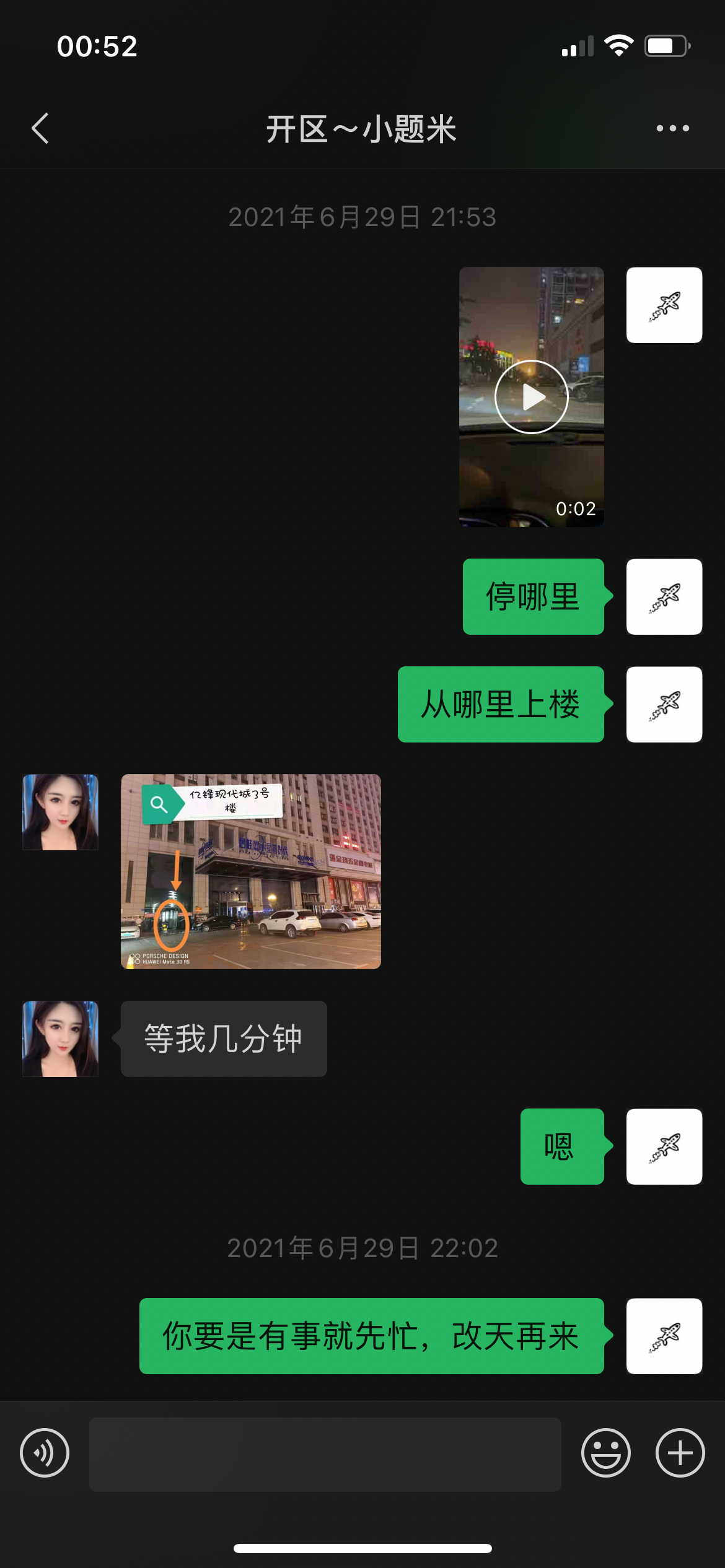
Task: Tap your avatar beside the '嗯' message
Action: pyautogui.click(x=664, y=1147)
